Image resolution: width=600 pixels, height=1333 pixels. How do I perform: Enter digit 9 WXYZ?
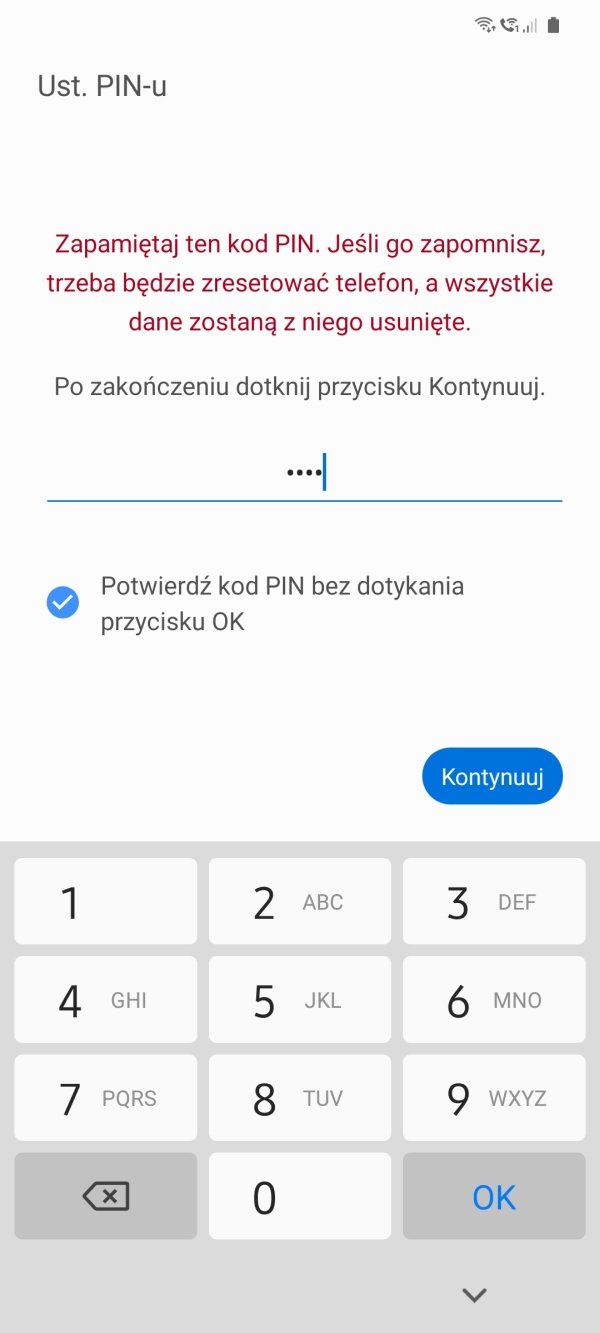tap(494, 1098)
